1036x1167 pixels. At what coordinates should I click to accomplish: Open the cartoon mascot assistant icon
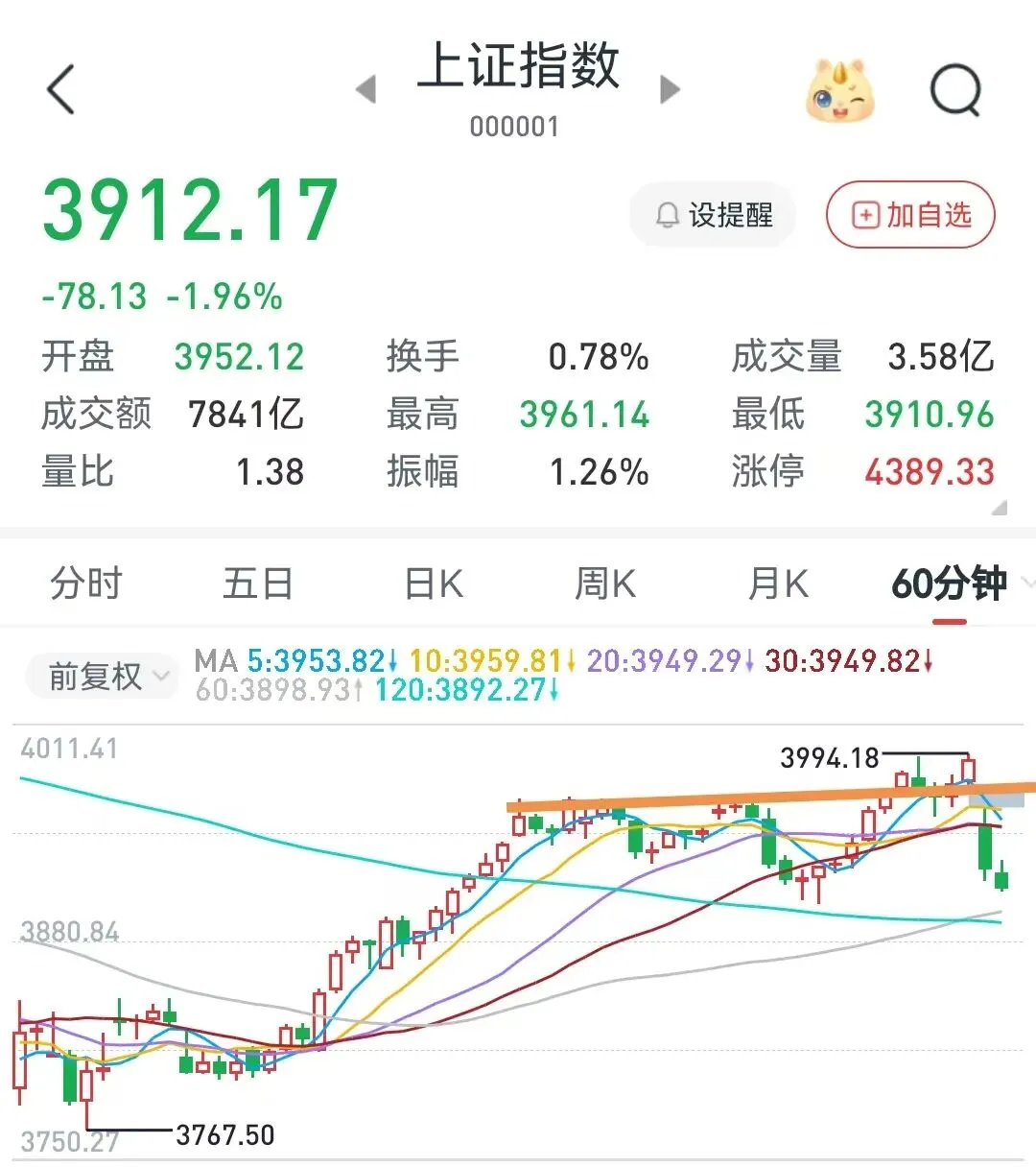coord(840,90)
